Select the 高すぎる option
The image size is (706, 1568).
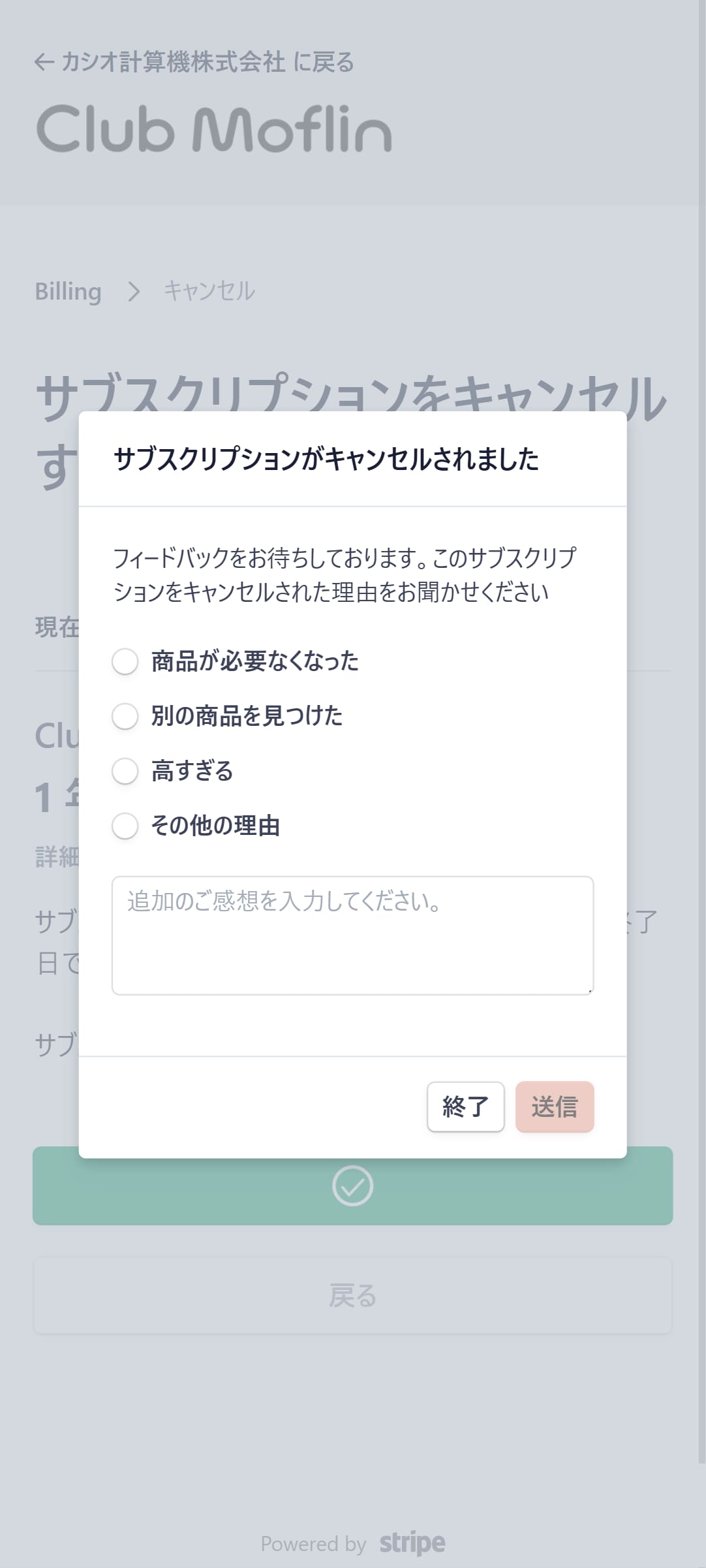(x=125, y=771)
